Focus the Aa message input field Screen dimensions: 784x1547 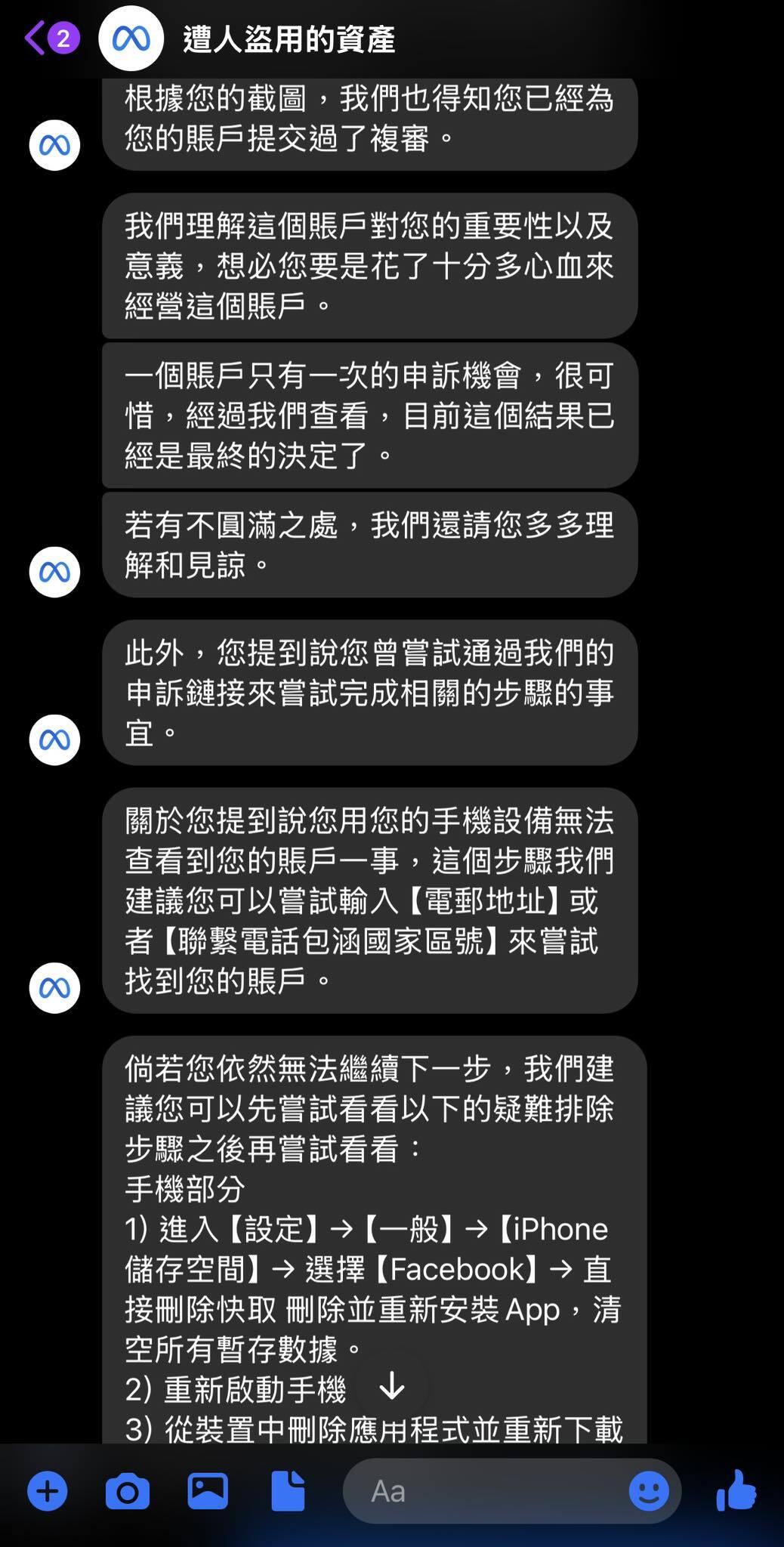[x=483, y=1491]
